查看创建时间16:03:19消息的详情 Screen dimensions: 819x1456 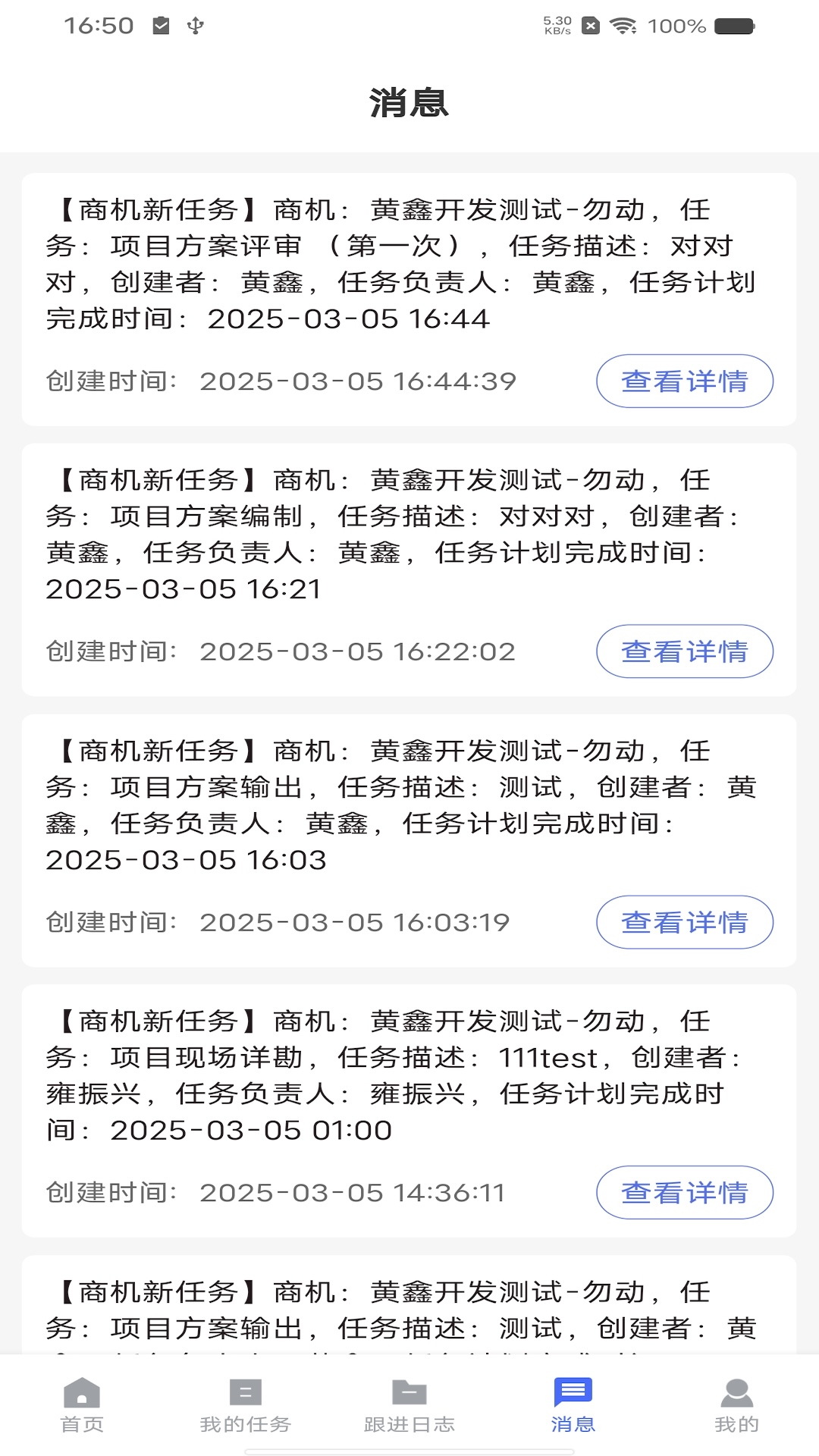(684, 922)
